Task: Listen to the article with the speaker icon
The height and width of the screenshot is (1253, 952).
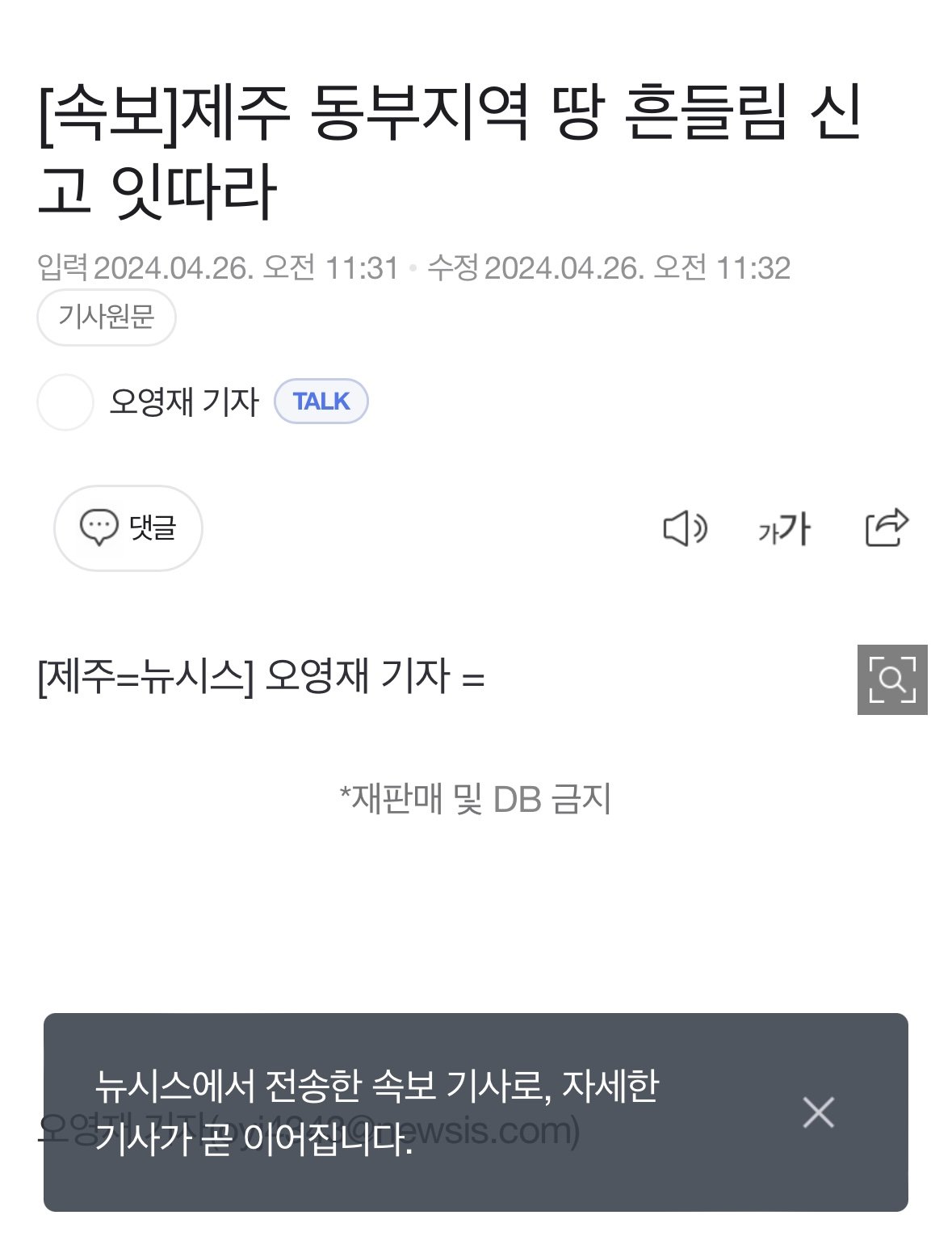Action: coord(684,529)
